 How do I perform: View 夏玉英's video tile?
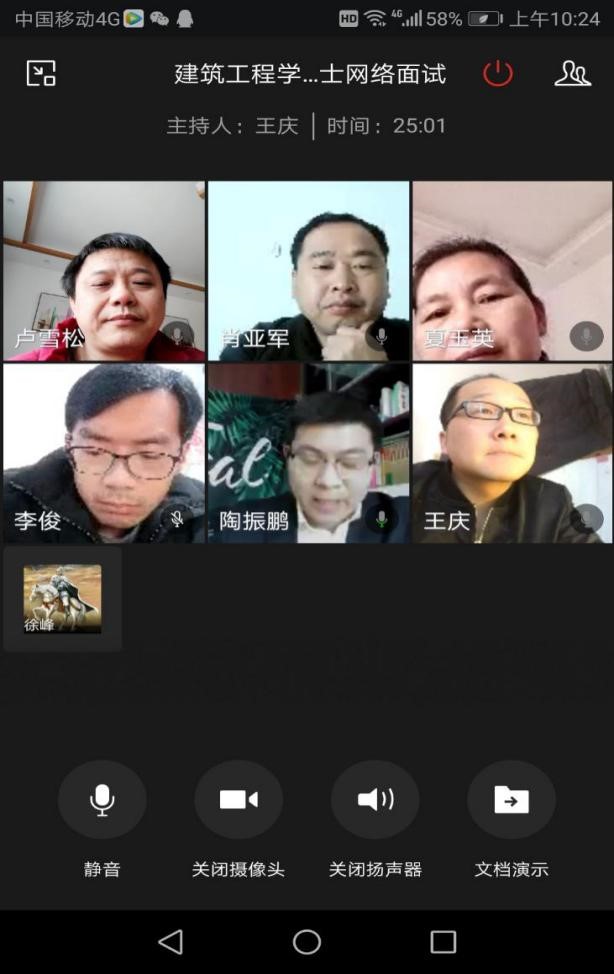coord(512,270)
